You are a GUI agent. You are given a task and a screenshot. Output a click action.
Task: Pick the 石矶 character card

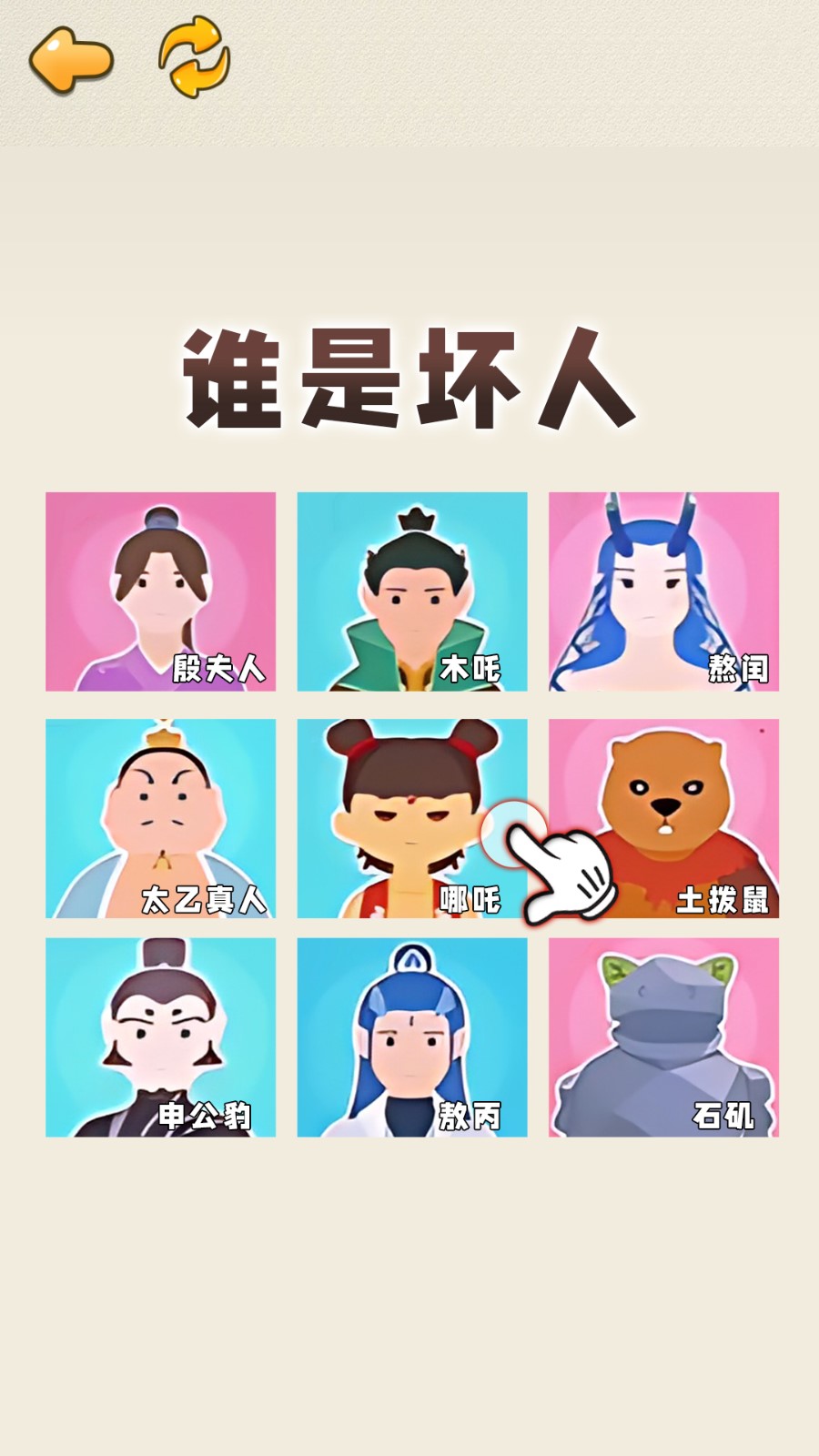tap(663, 1037)
